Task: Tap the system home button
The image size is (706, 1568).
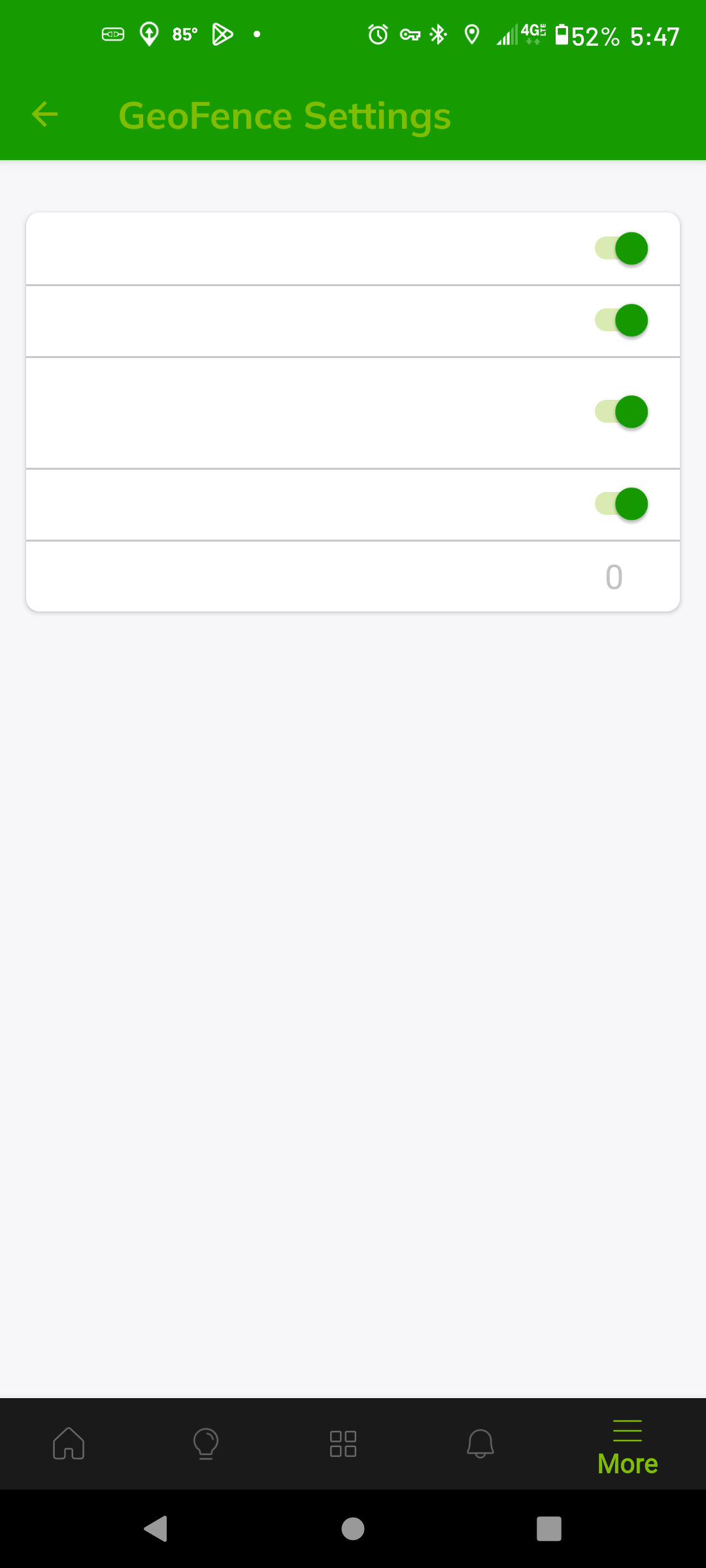Action: pos(353,1529)
